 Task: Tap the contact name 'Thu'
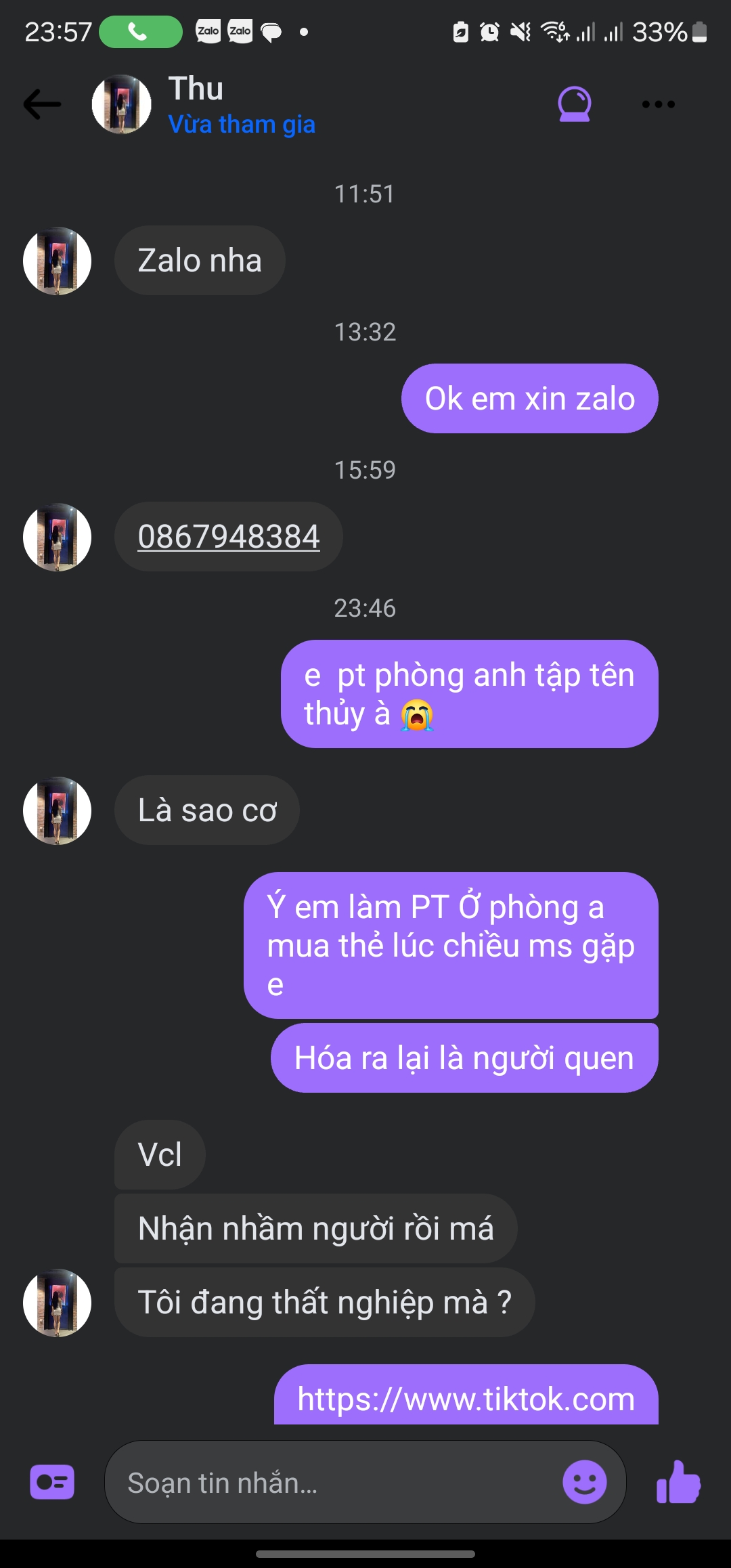(x=196, y=88)
